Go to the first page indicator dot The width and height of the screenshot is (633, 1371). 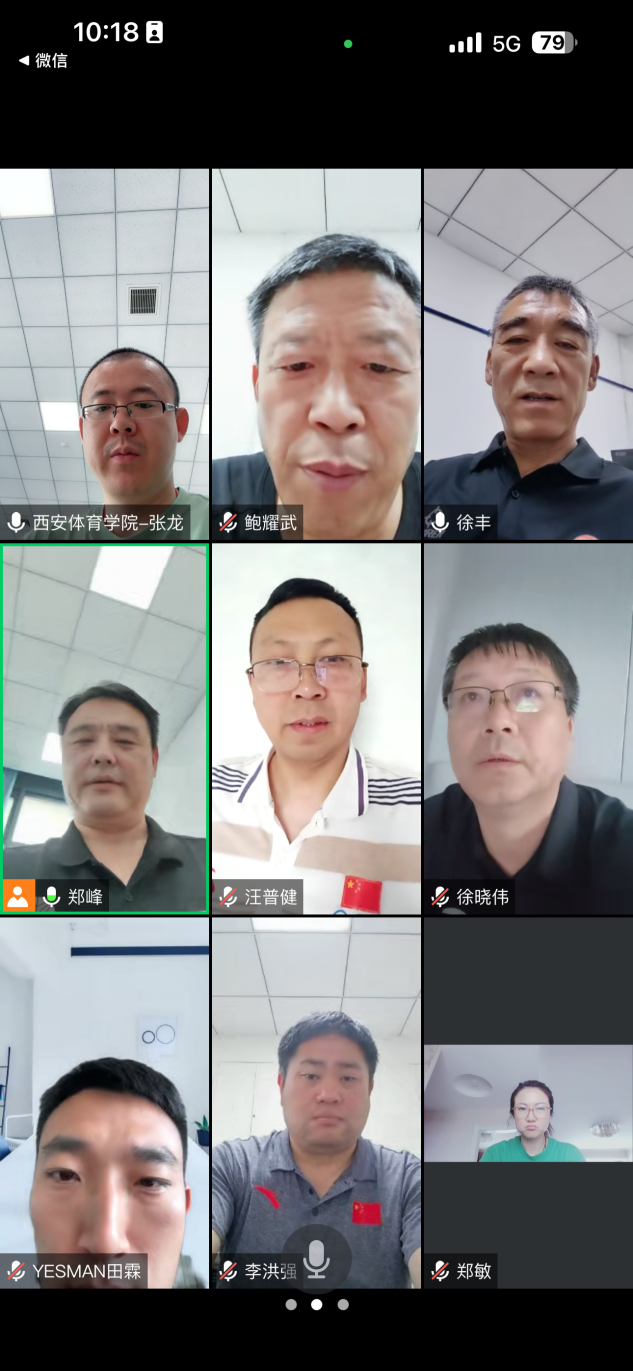click(291, 1304)
